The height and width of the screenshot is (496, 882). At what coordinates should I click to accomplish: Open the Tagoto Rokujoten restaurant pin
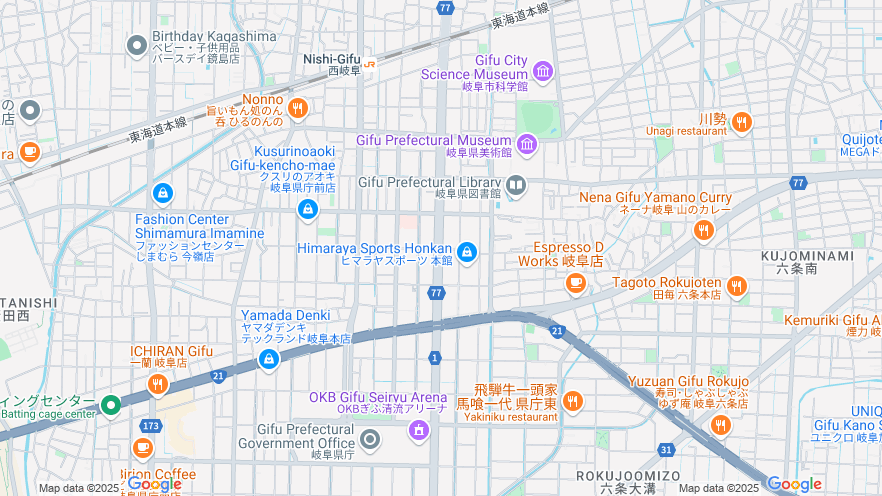[x=737, y=287]
